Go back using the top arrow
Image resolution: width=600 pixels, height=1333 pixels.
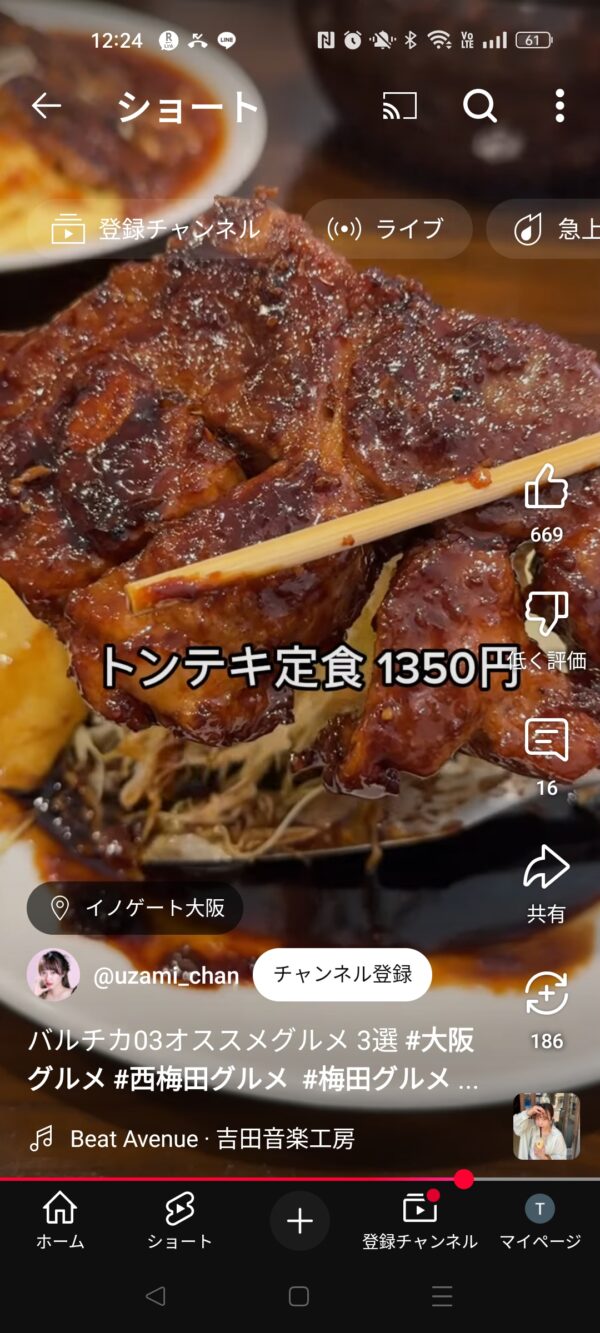46,105
